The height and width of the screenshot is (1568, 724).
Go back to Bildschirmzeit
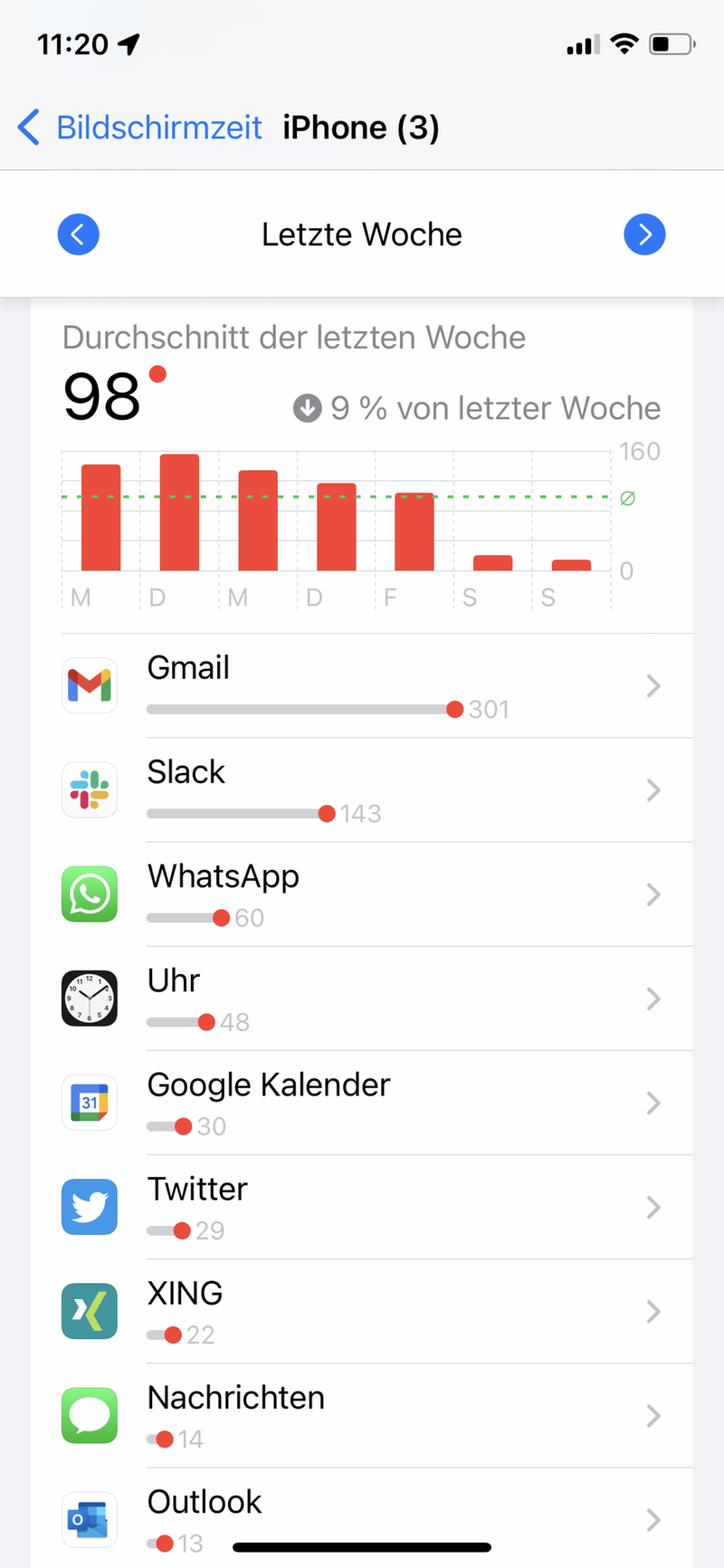click(140, 128)
